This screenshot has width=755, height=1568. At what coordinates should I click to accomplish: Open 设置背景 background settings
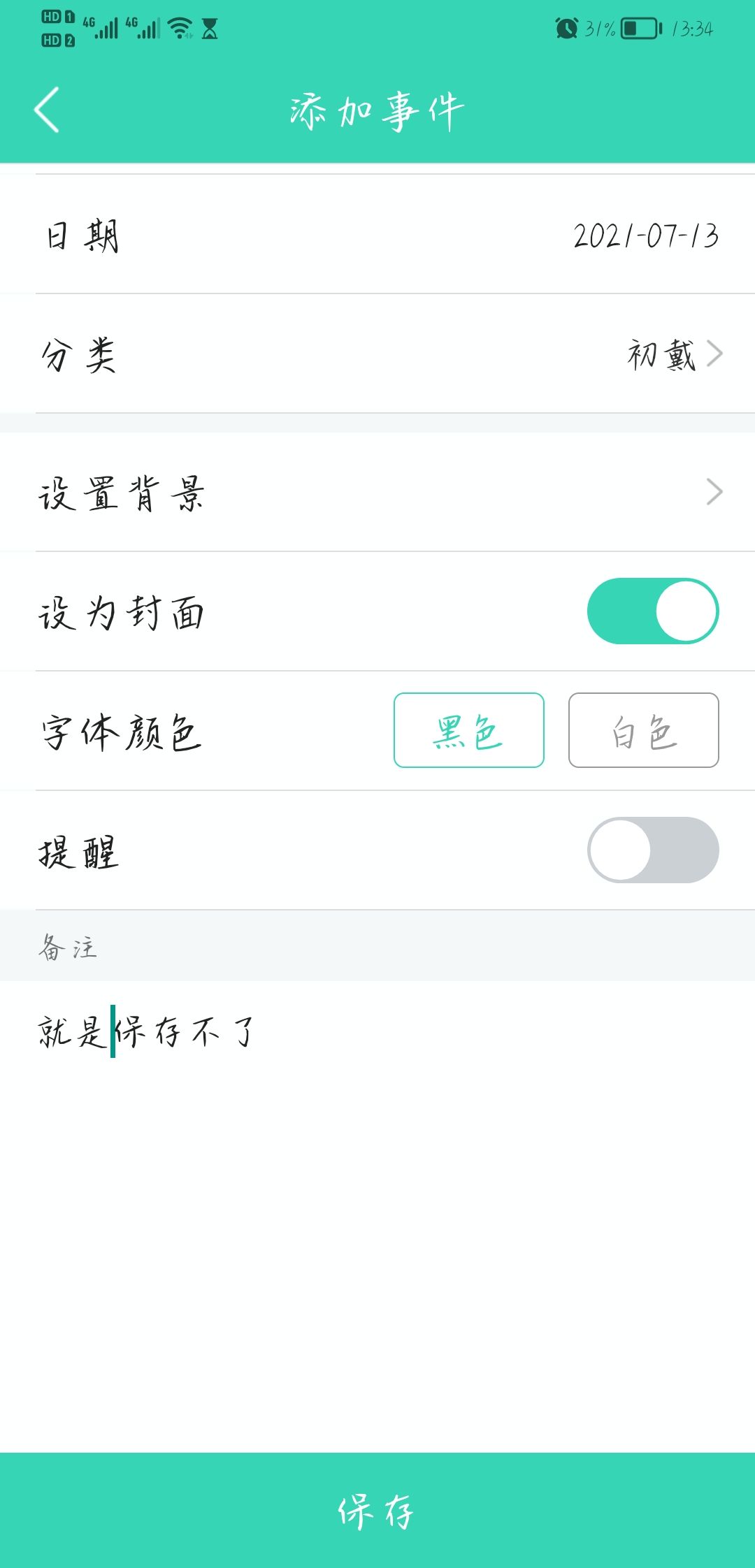coord(377,492)
